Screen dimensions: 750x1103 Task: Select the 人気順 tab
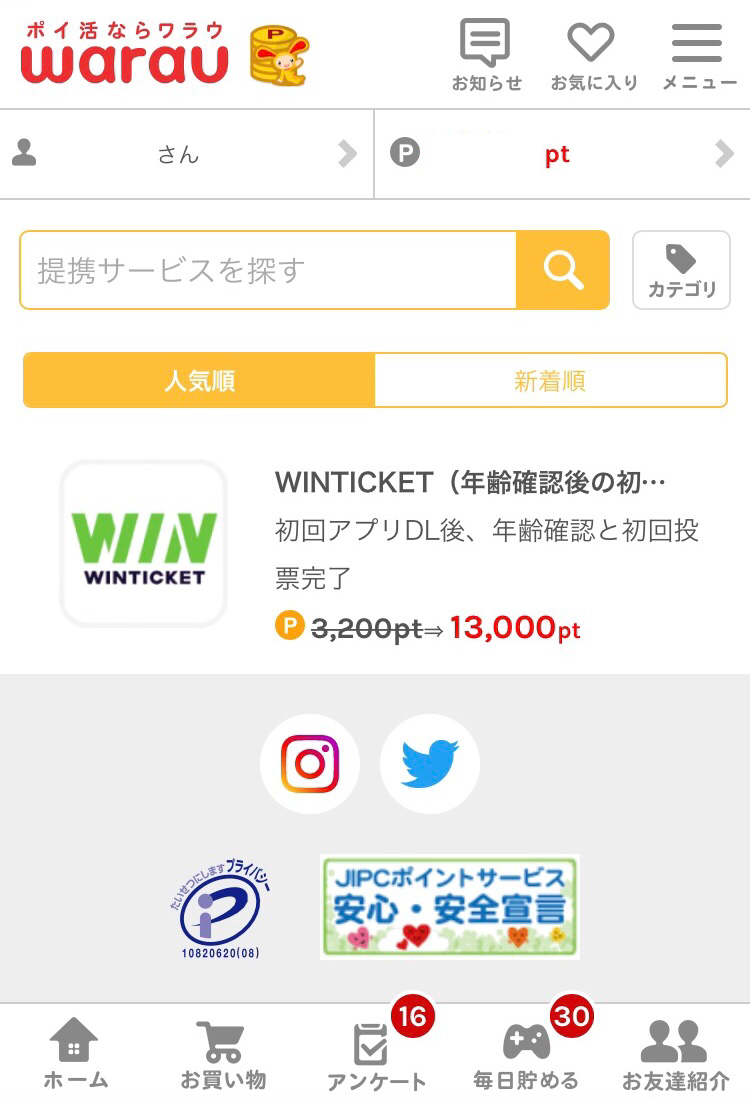pos(198,380)
